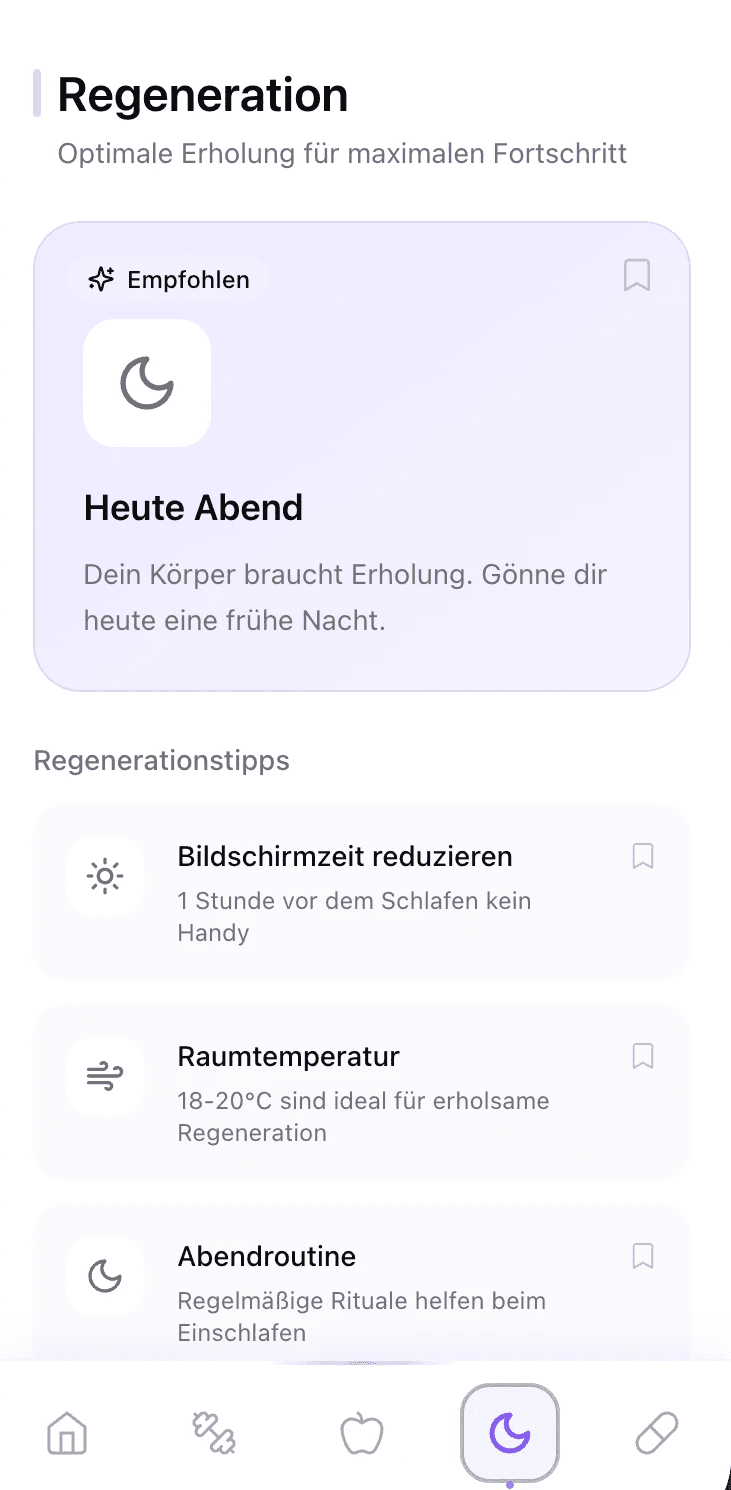Tap the moon regeneration tab
Screen dimensions: 731x1490
coord(509,1434)
